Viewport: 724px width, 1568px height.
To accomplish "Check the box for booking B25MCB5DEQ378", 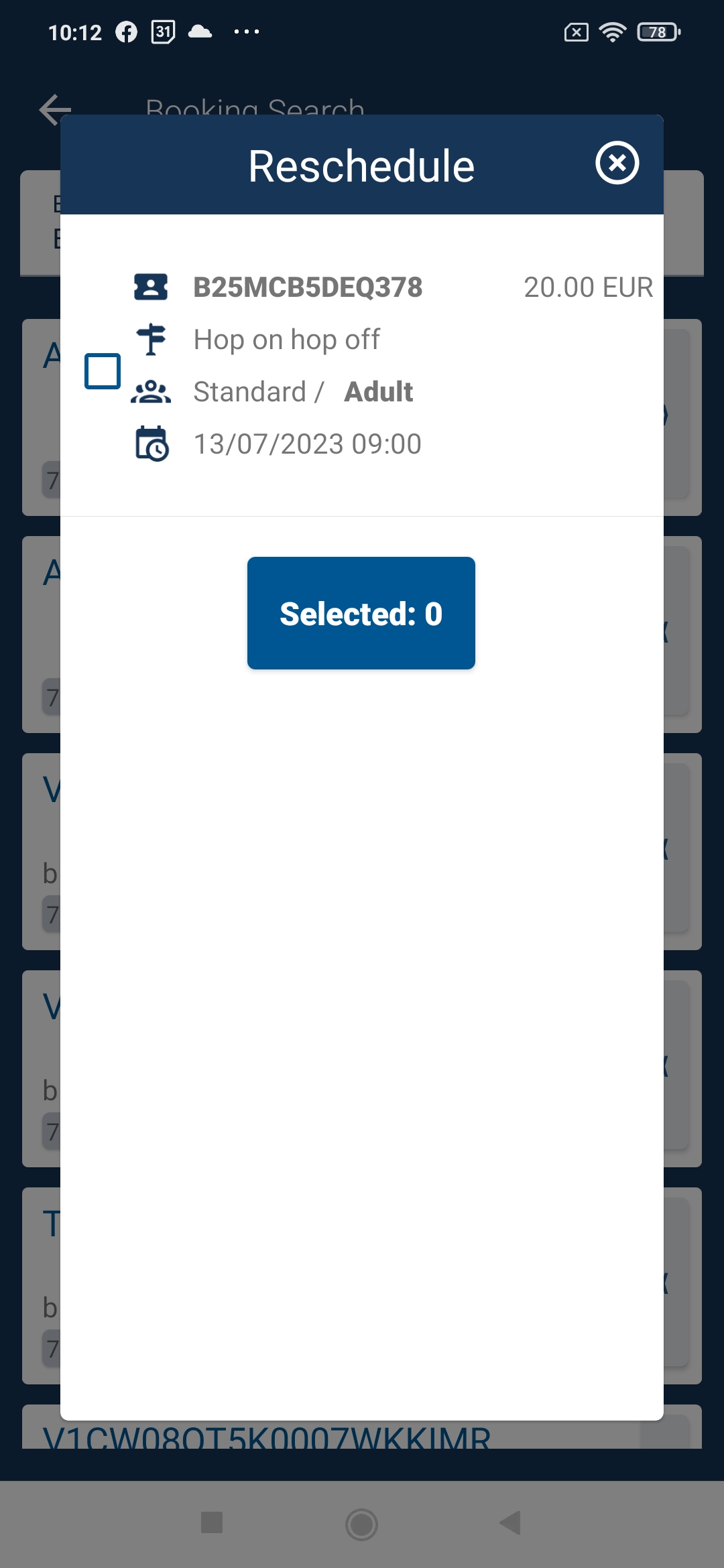I will point(103,371).
